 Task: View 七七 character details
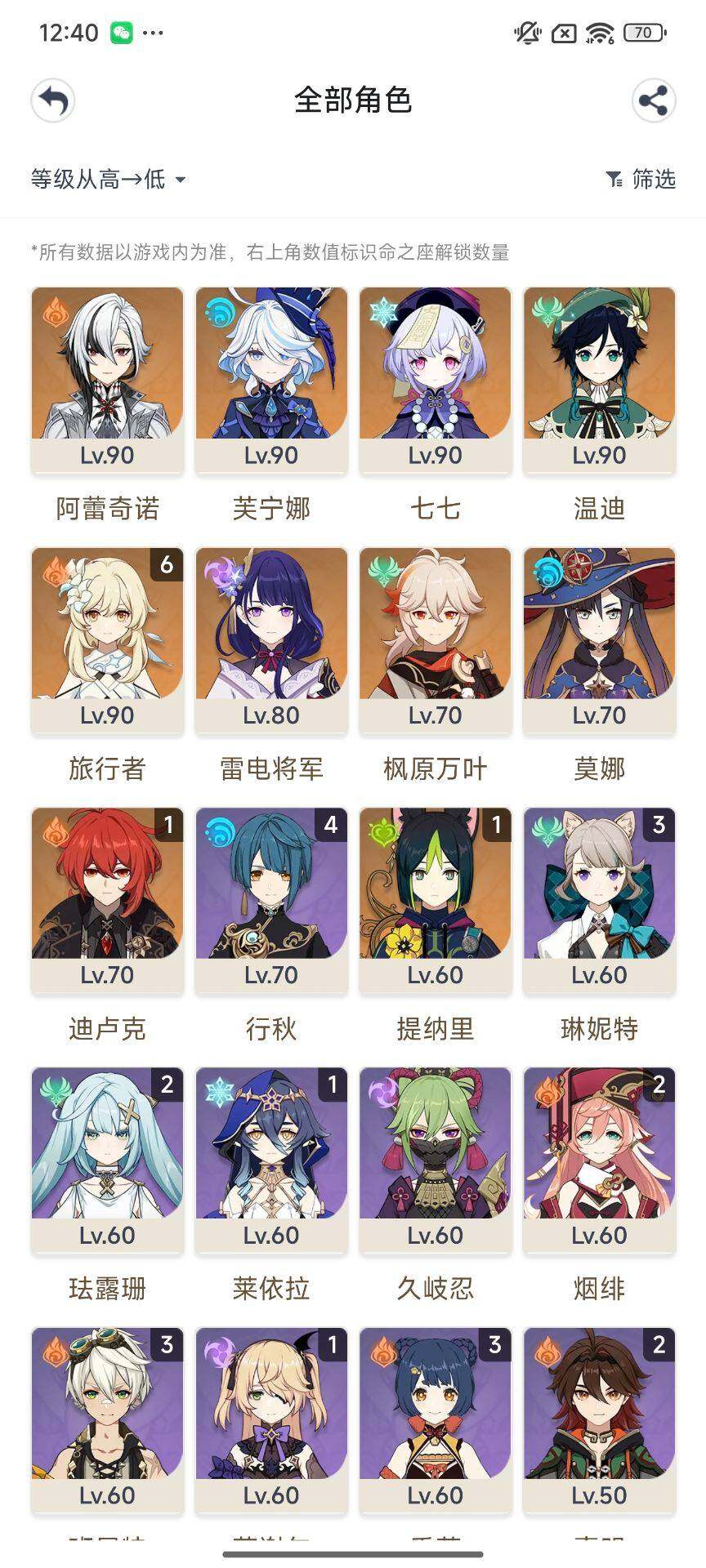click(x=436, y=380)
